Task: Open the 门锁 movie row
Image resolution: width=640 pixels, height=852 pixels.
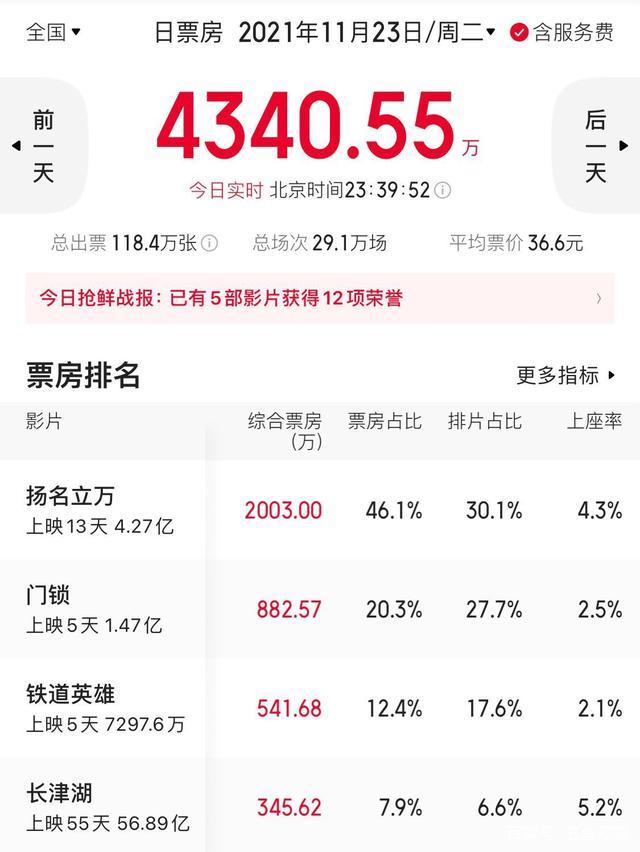Action: [100, 609]
